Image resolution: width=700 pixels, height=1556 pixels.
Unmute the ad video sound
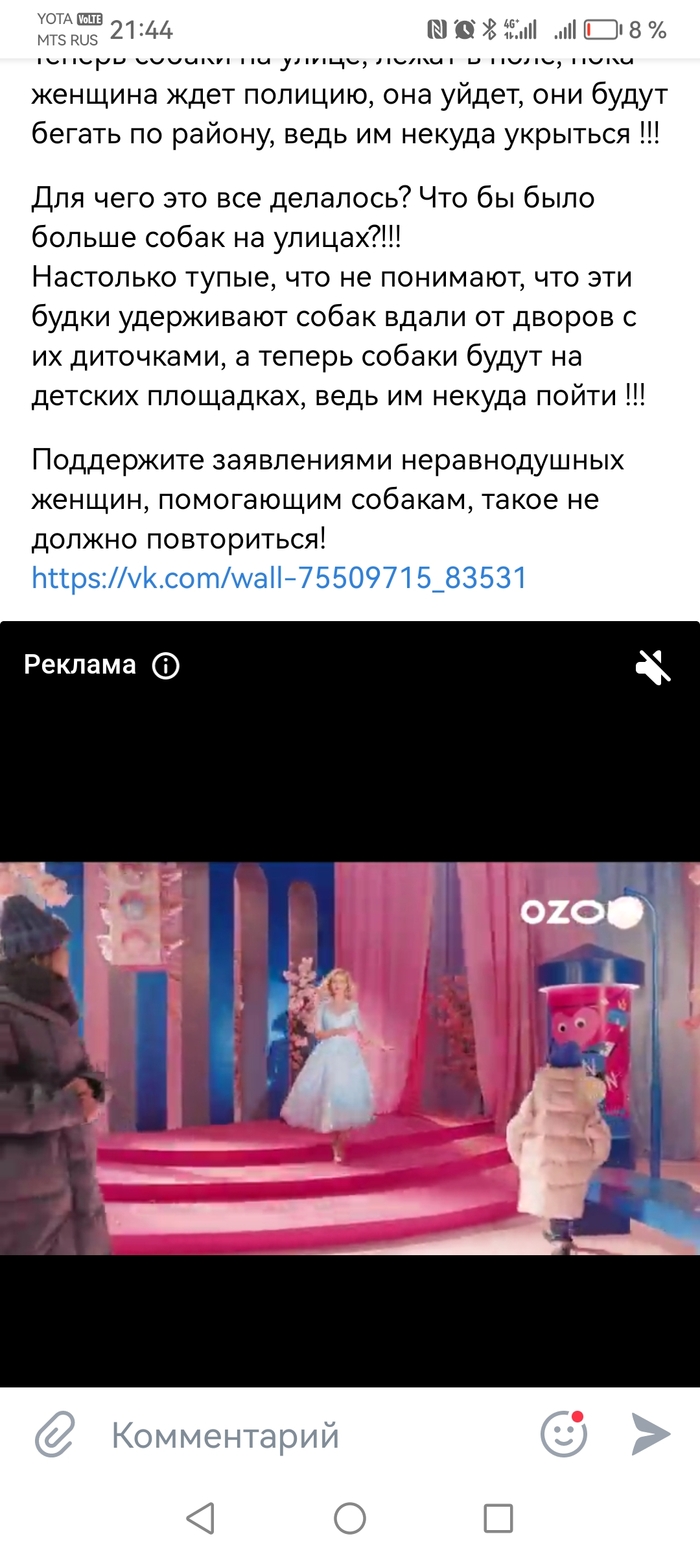click(653, 667)
